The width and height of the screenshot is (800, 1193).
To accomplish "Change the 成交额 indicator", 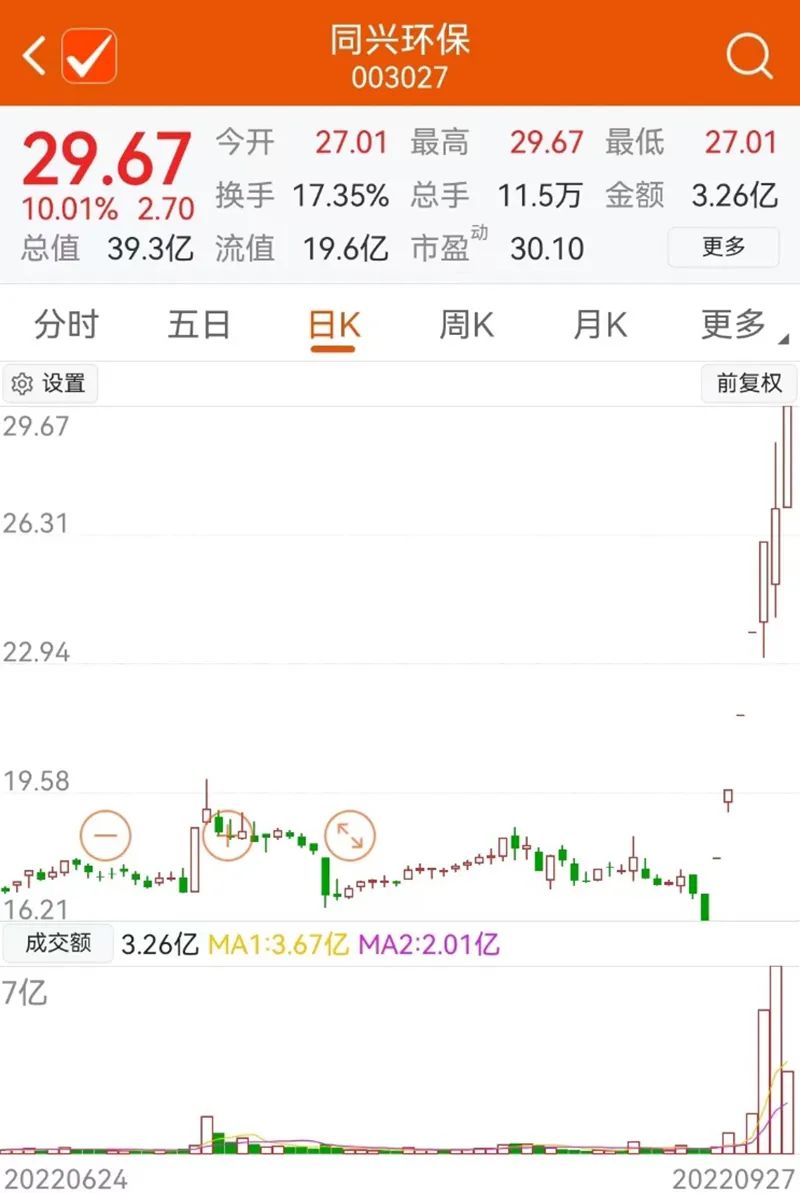I will click(x=57, y=943).
